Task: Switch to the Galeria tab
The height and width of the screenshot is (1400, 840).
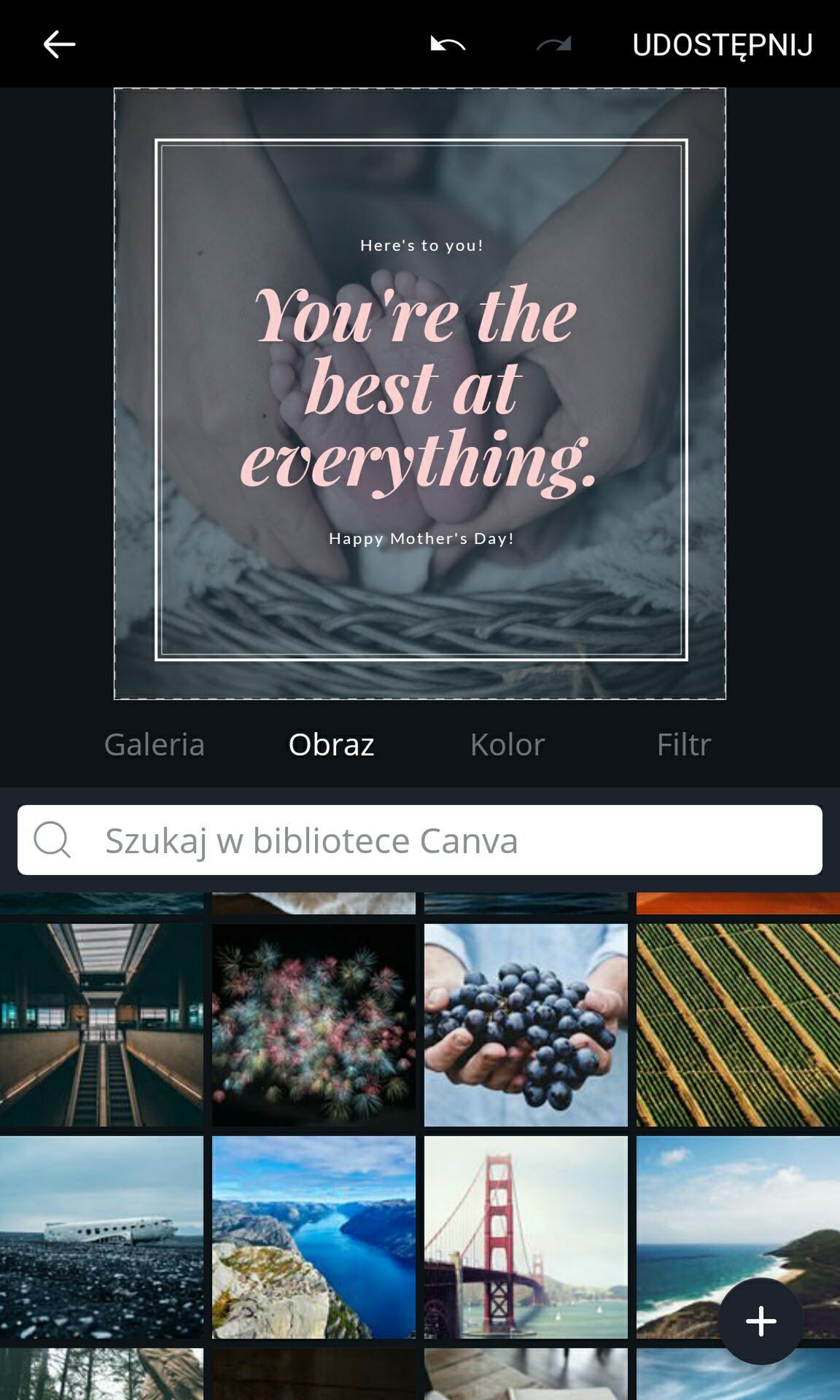Action: [x=154, y=744]
